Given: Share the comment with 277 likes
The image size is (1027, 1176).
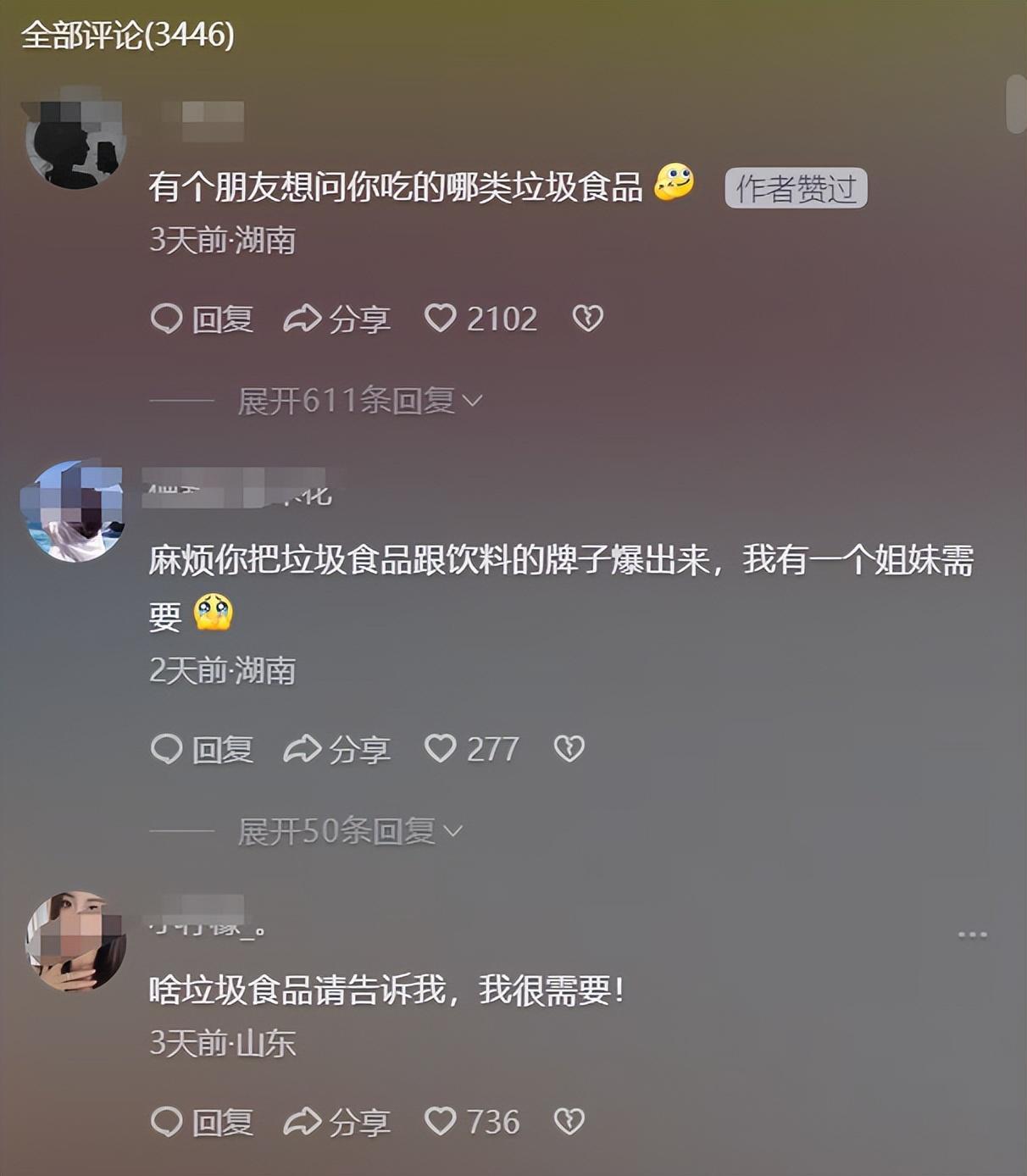Looking at the screenshot, I should (x=336, y=750).
